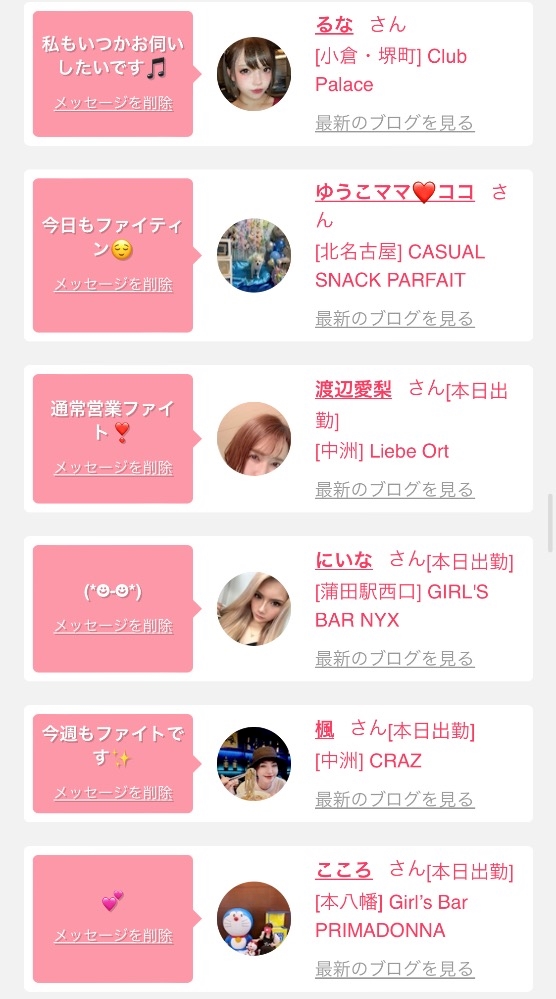The height and width of the screenshot is (999, 556).
Task: View the latest blog of ゆうこママ
Action: (x=395, y=318)
